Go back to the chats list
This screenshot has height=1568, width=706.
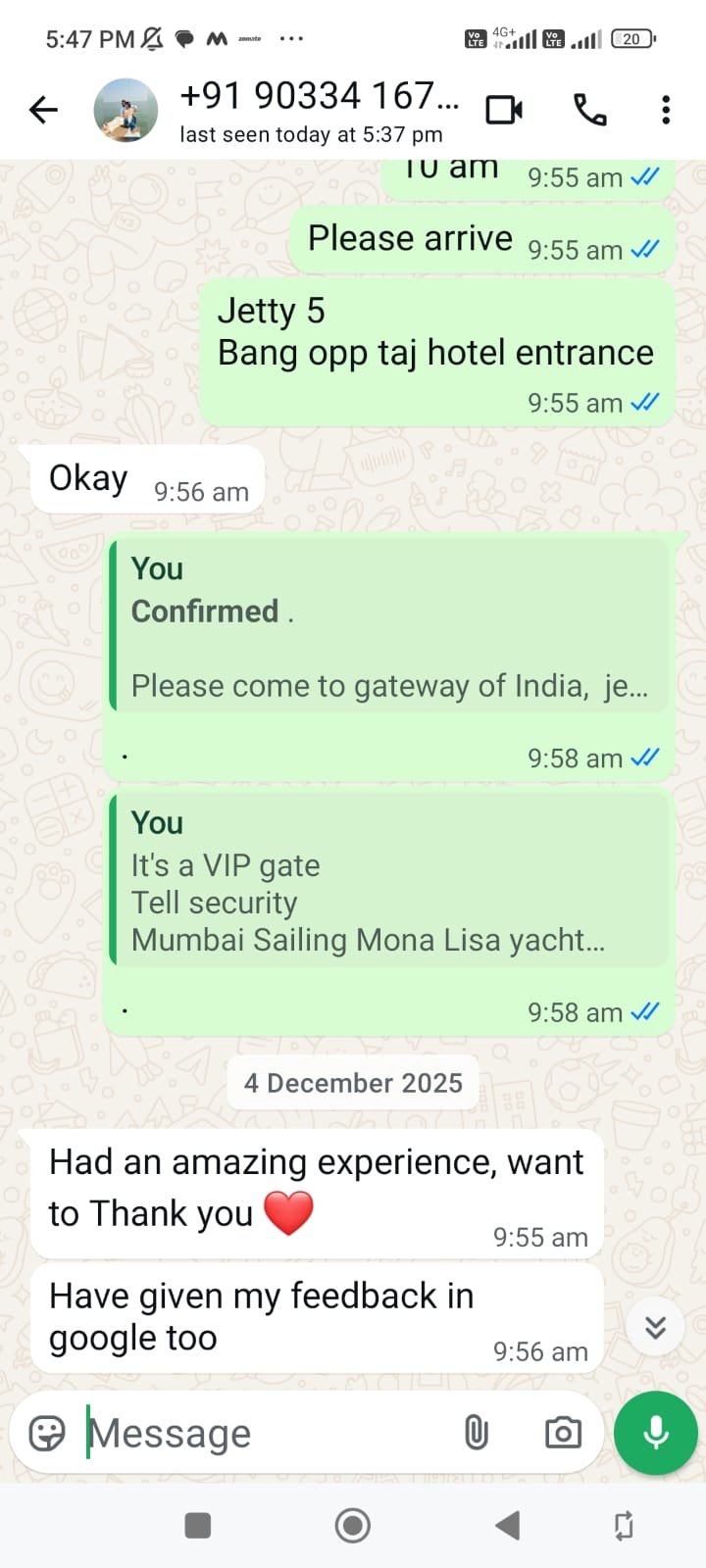click(x=43, y=110)
